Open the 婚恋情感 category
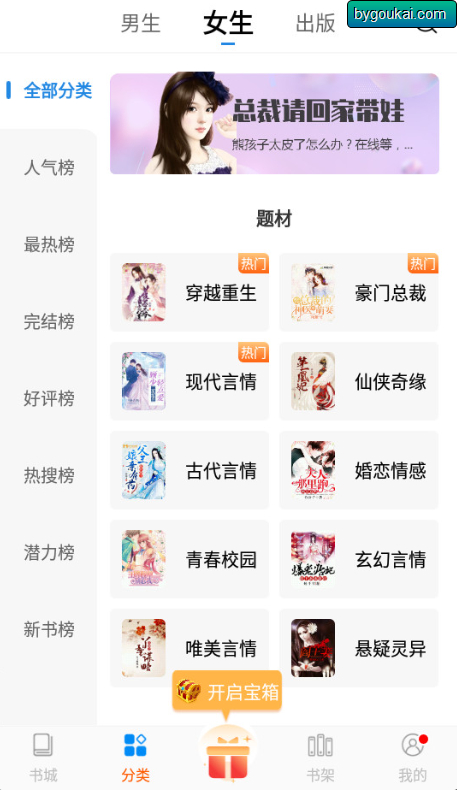 359,470
